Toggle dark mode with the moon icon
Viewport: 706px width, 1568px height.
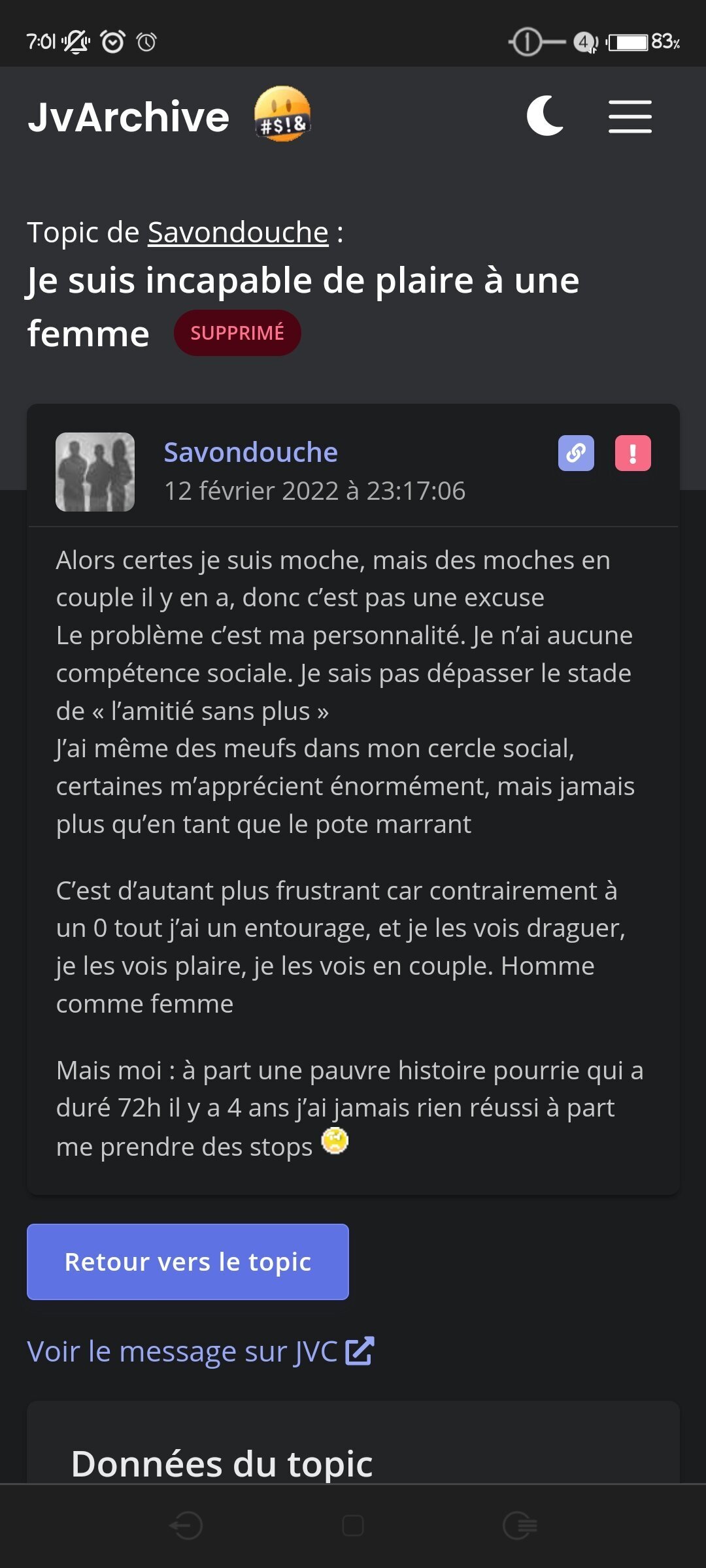tap(545, 116)
